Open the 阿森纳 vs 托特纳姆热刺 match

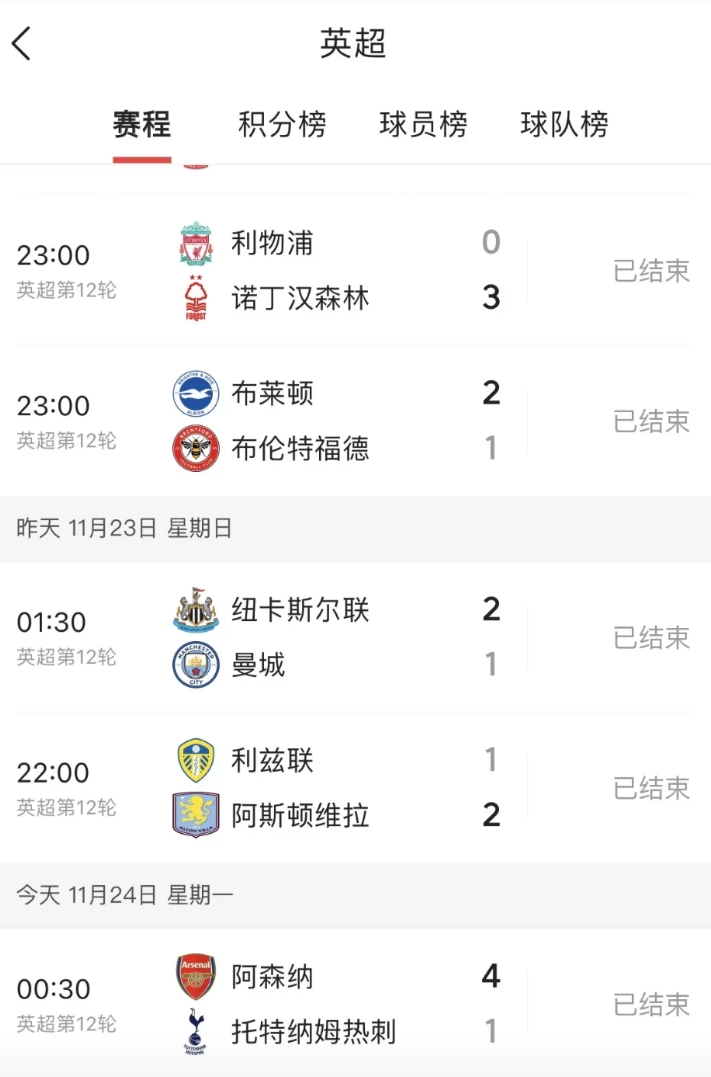coord(355,1004)
